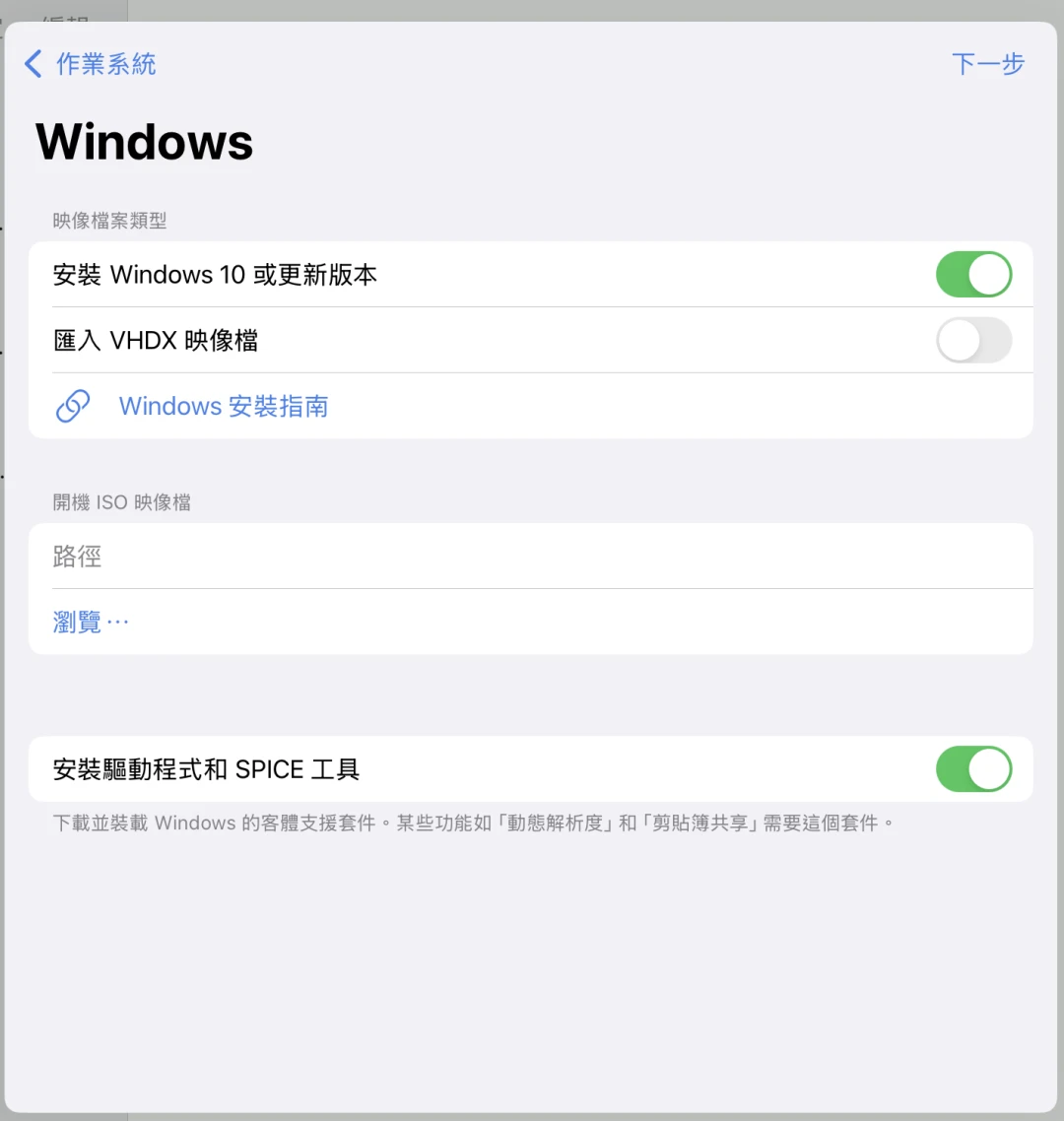Go back to 作業系統 screen
This screenshot has height=1121, width=1064.
(x=91, y=64)
